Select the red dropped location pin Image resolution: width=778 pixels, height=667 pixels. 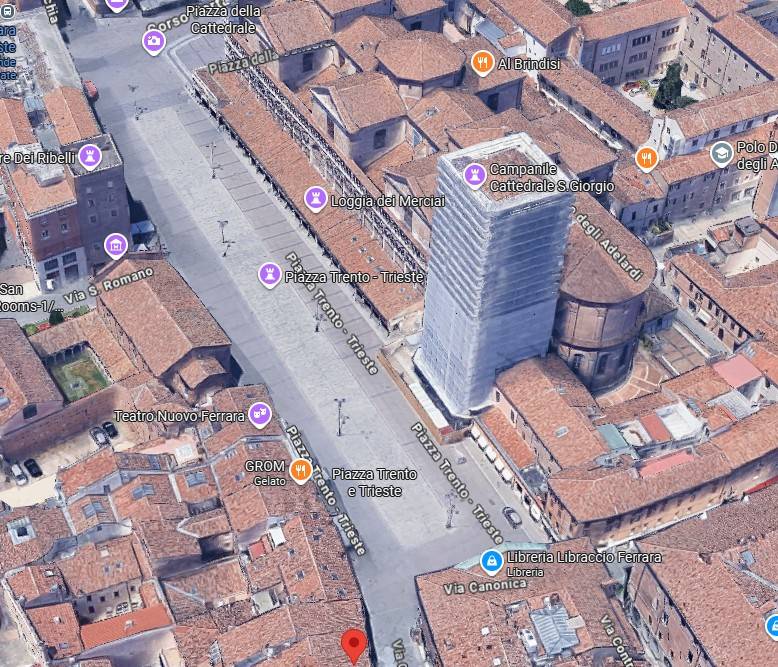tap(354, 646)
